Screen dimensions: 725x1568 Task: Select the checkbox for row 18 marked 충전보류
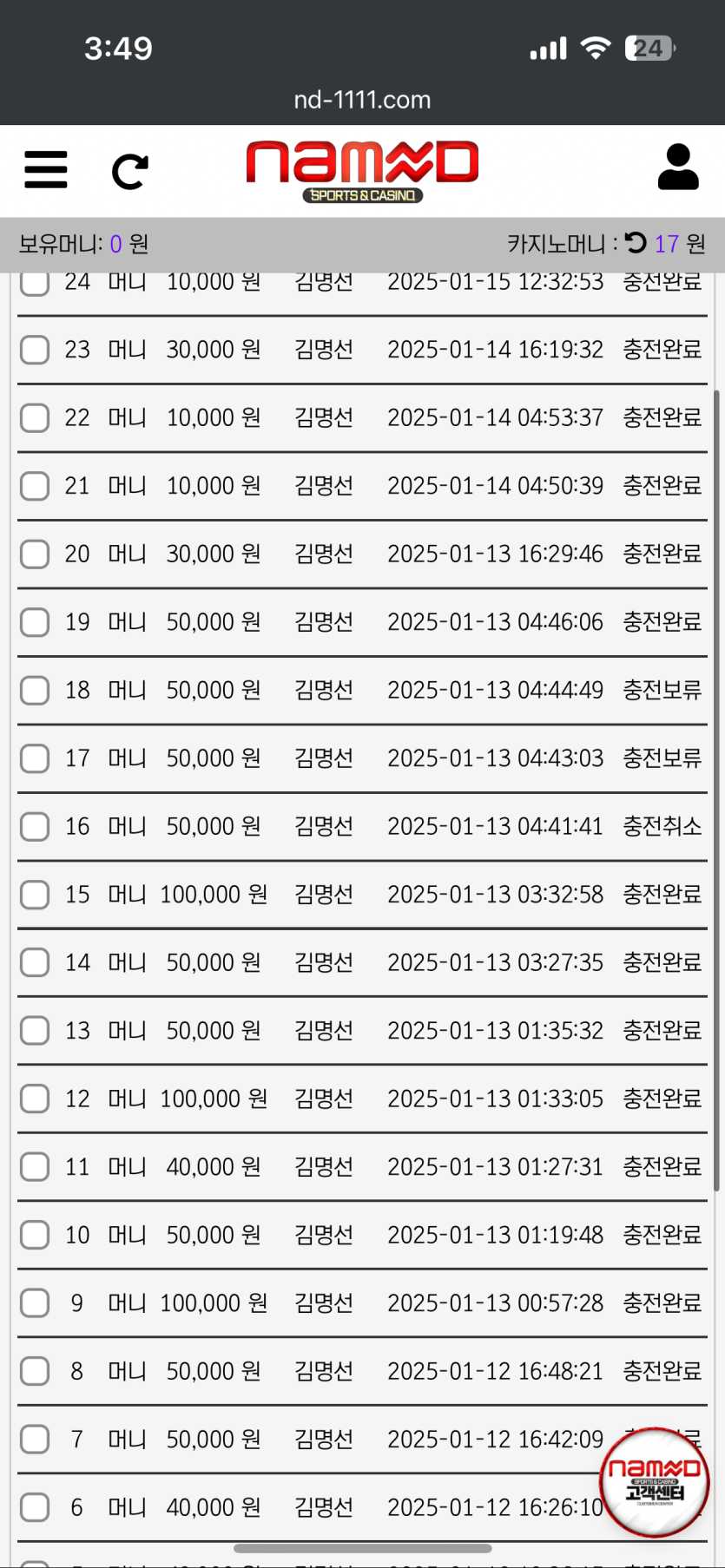[x=34, y=690]
